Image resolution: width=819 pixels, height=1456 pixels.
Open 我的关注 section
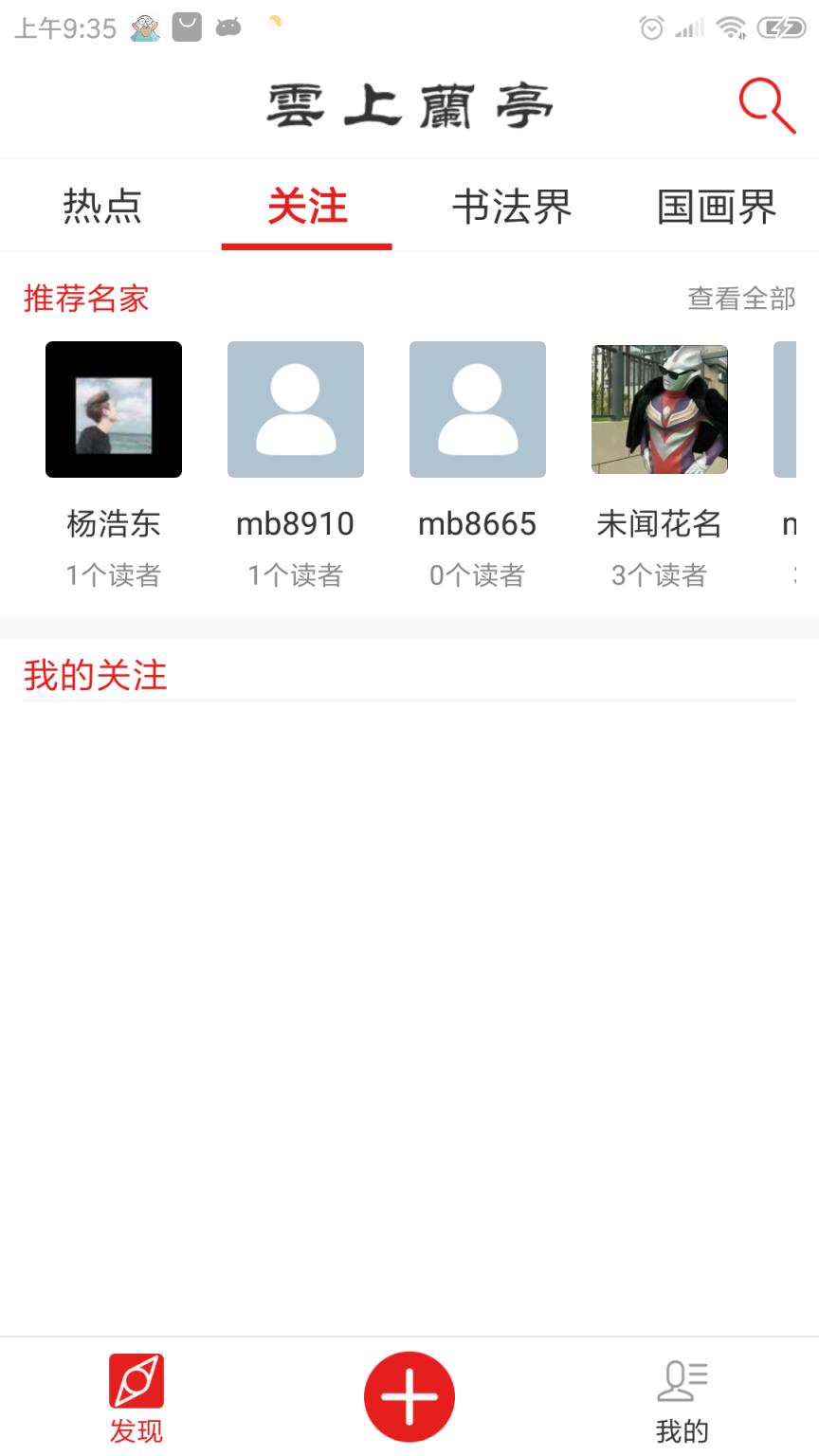94,674
